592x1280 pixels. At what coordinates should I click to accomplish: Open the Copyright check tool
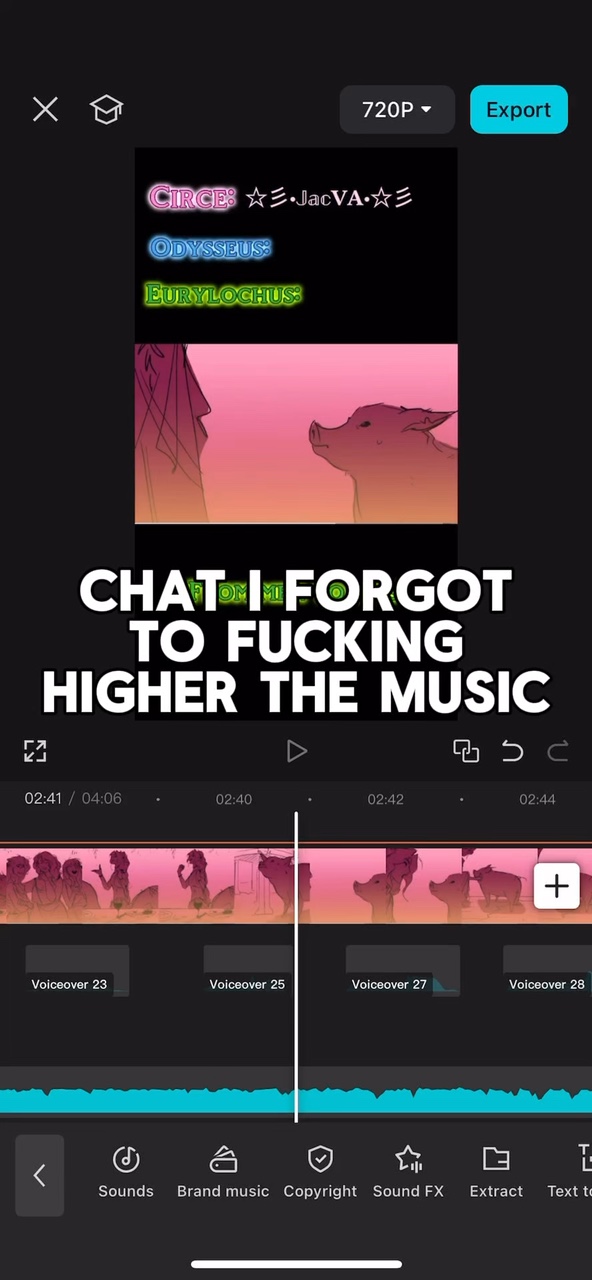point(320,1172)
